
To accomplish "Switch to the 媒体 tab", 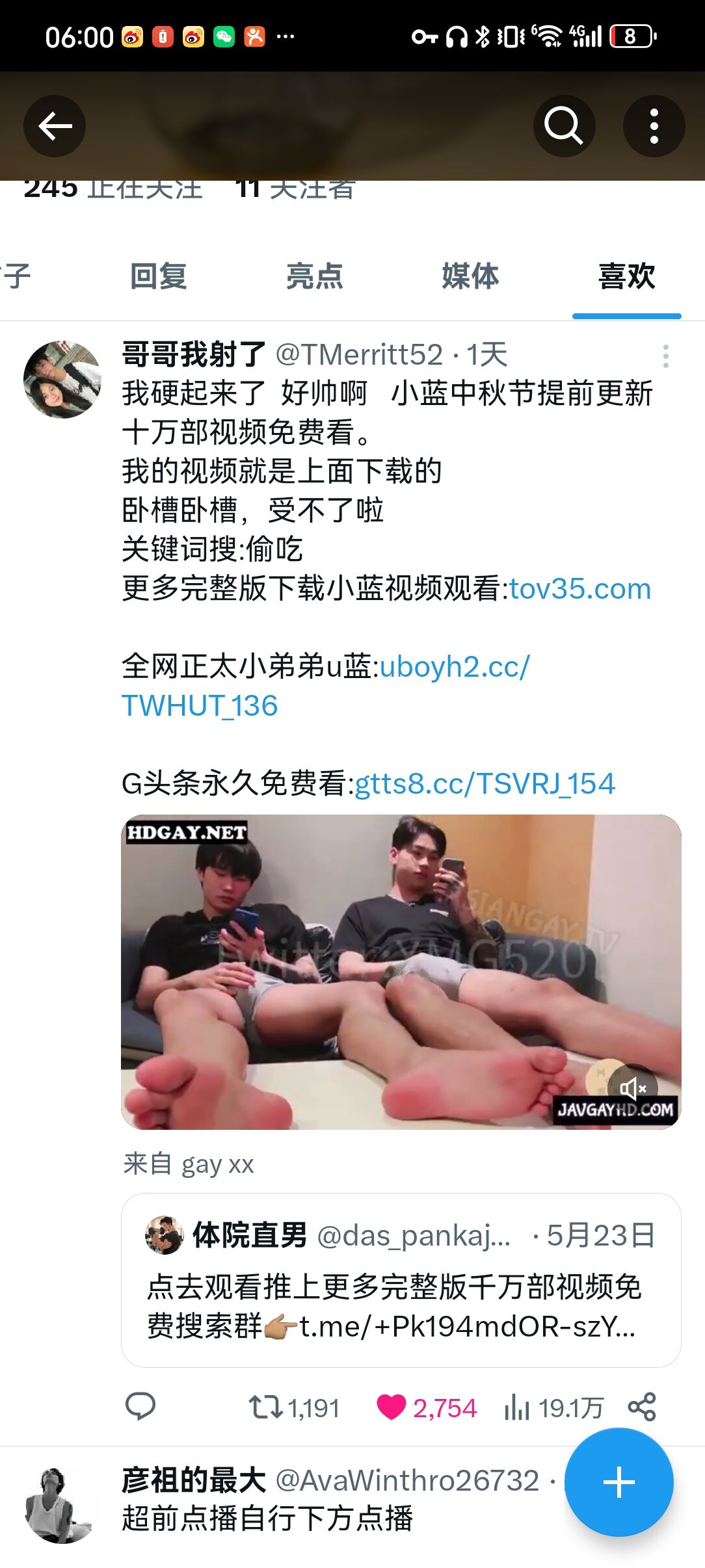I will pos(471,276).
